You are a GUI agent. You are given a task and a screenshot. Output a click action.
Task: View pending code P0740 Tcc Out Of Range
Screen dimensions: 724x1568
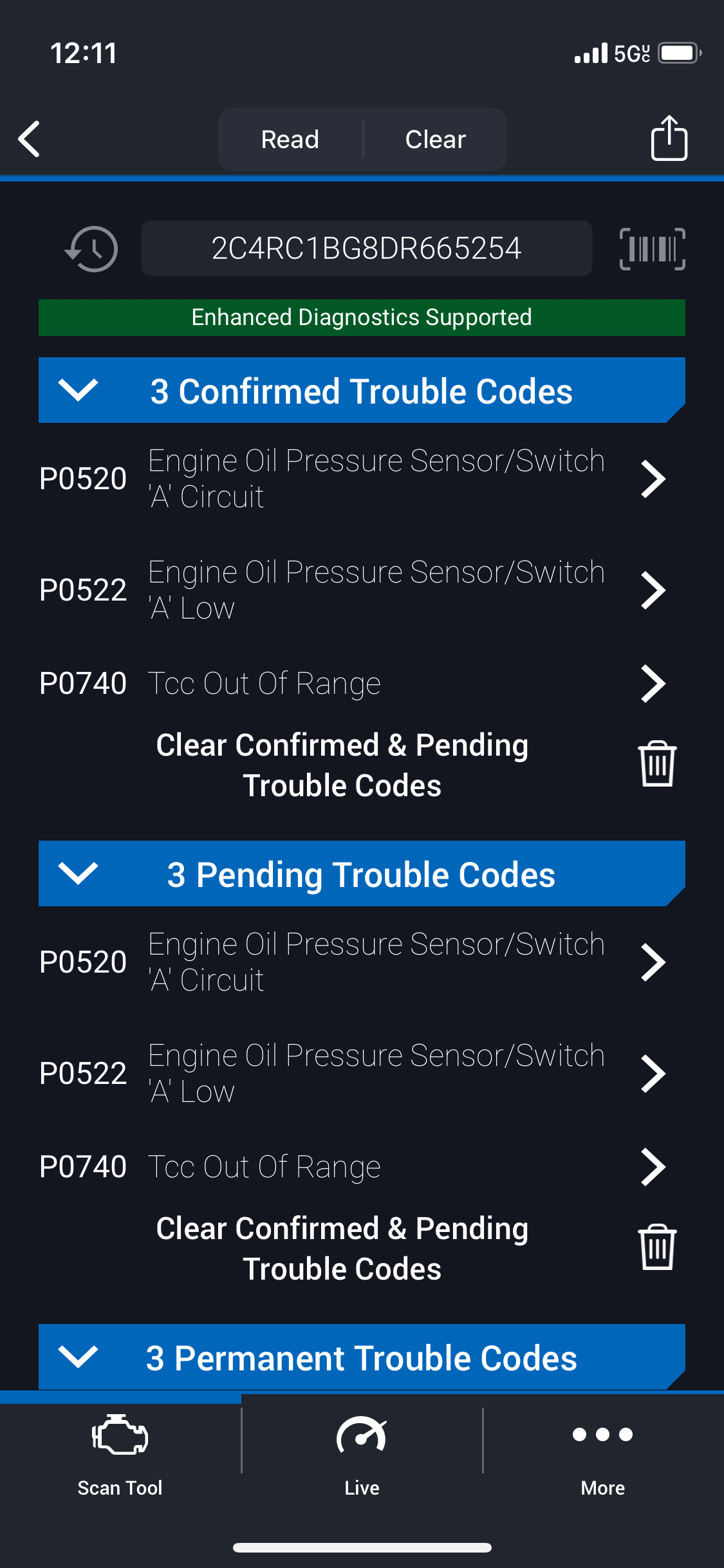click(x=353, y=1166)
